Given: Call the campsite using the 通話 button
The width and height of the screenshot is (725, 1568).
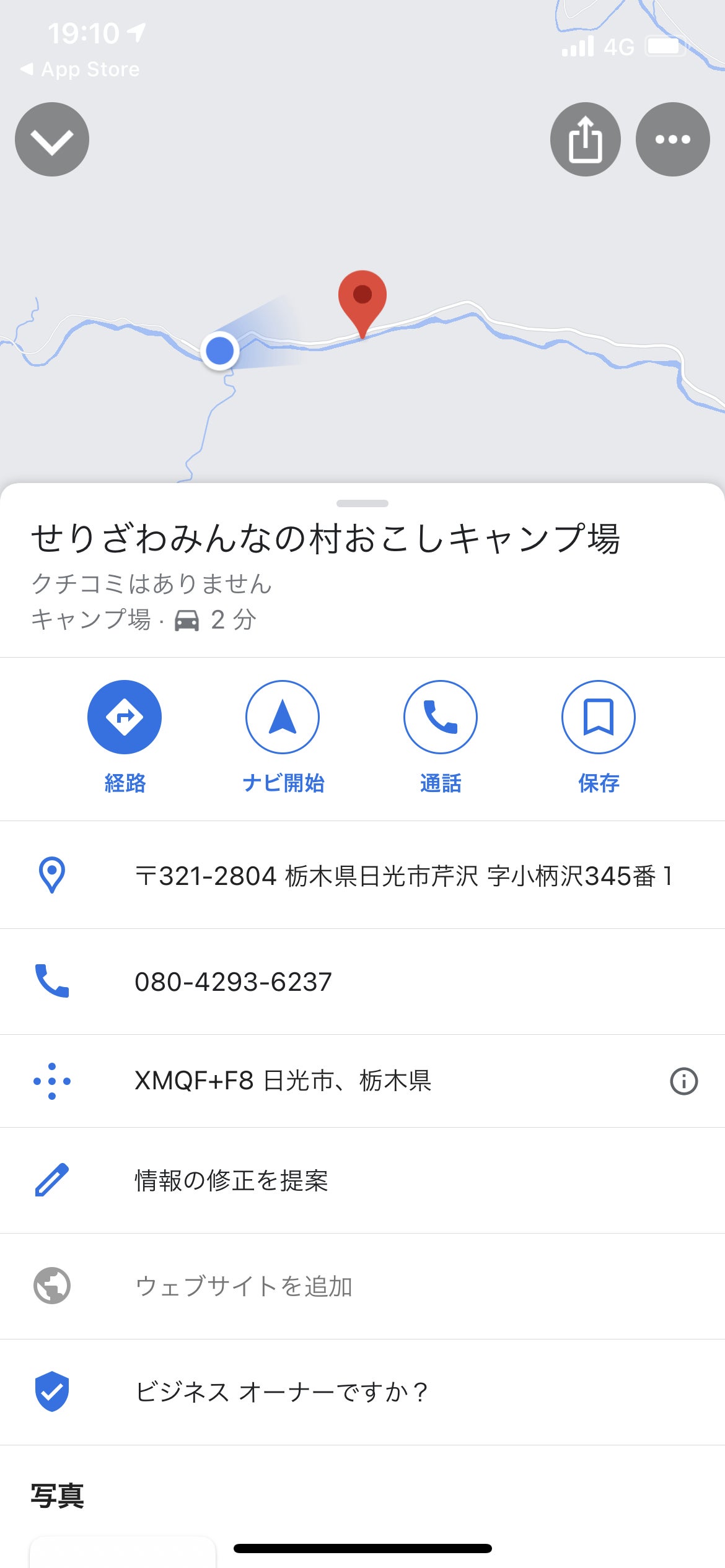Looking at the screenshot, I should pos(441,717).
